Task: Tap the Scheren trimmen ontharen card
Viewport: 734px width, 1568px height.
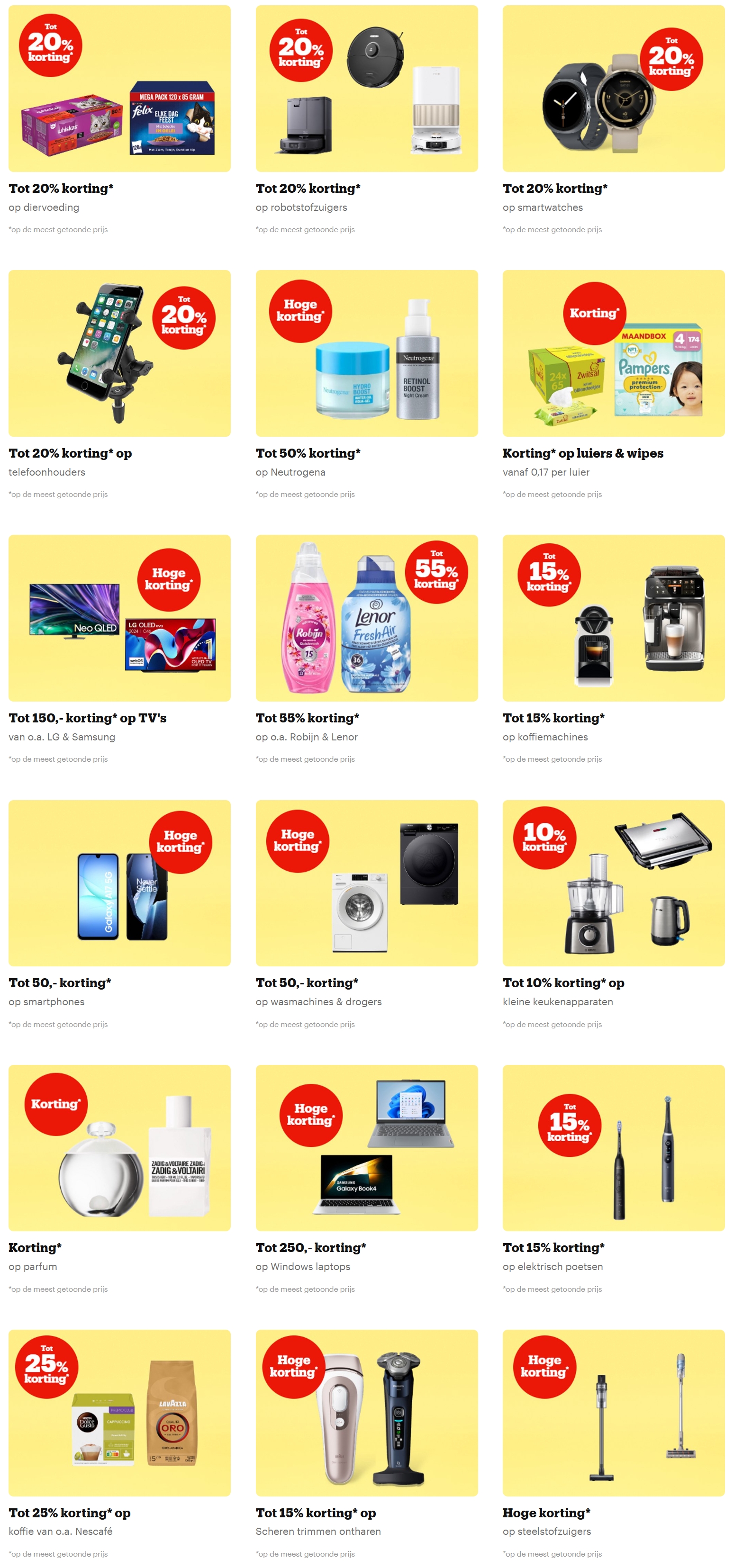Action: [366, 1413]
